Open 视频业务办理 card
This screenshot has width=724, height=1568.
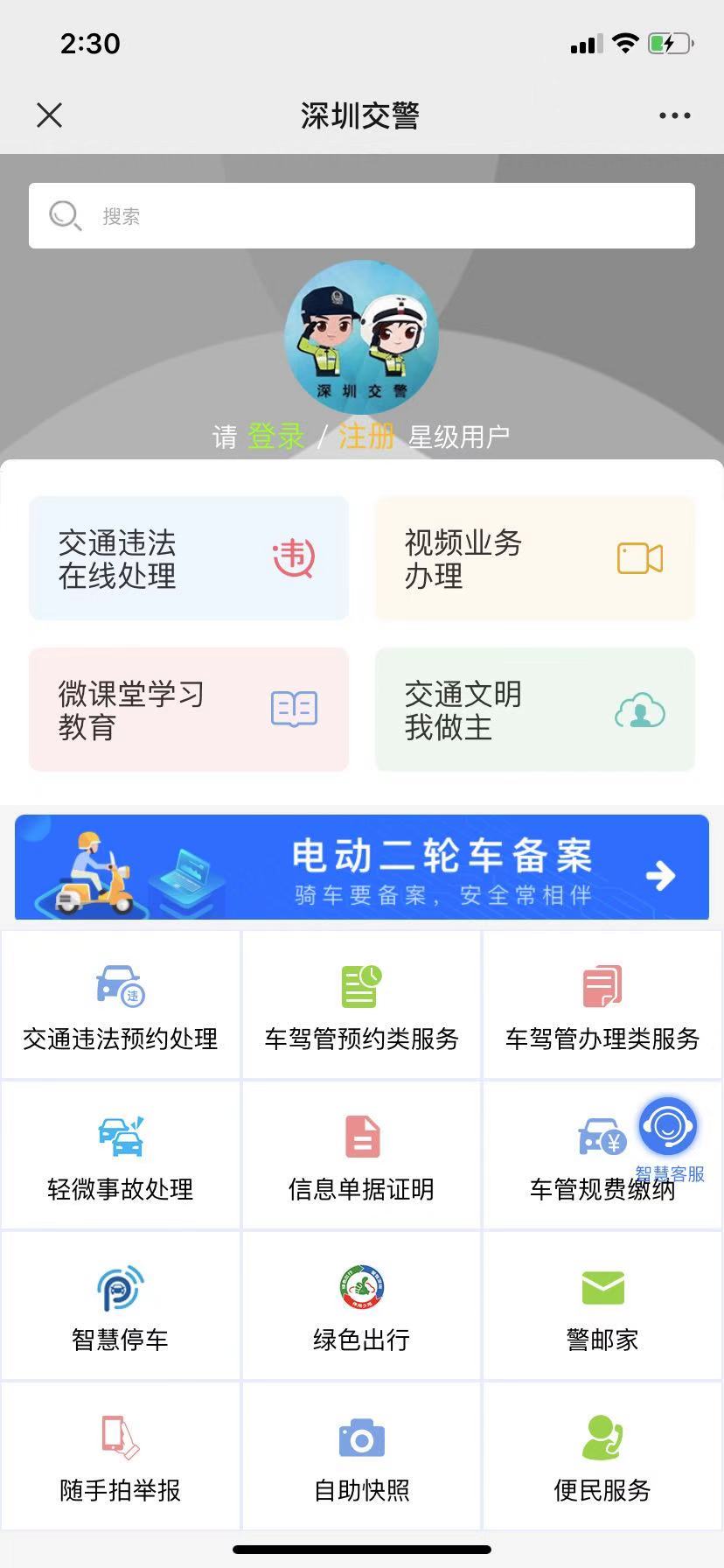534,557
